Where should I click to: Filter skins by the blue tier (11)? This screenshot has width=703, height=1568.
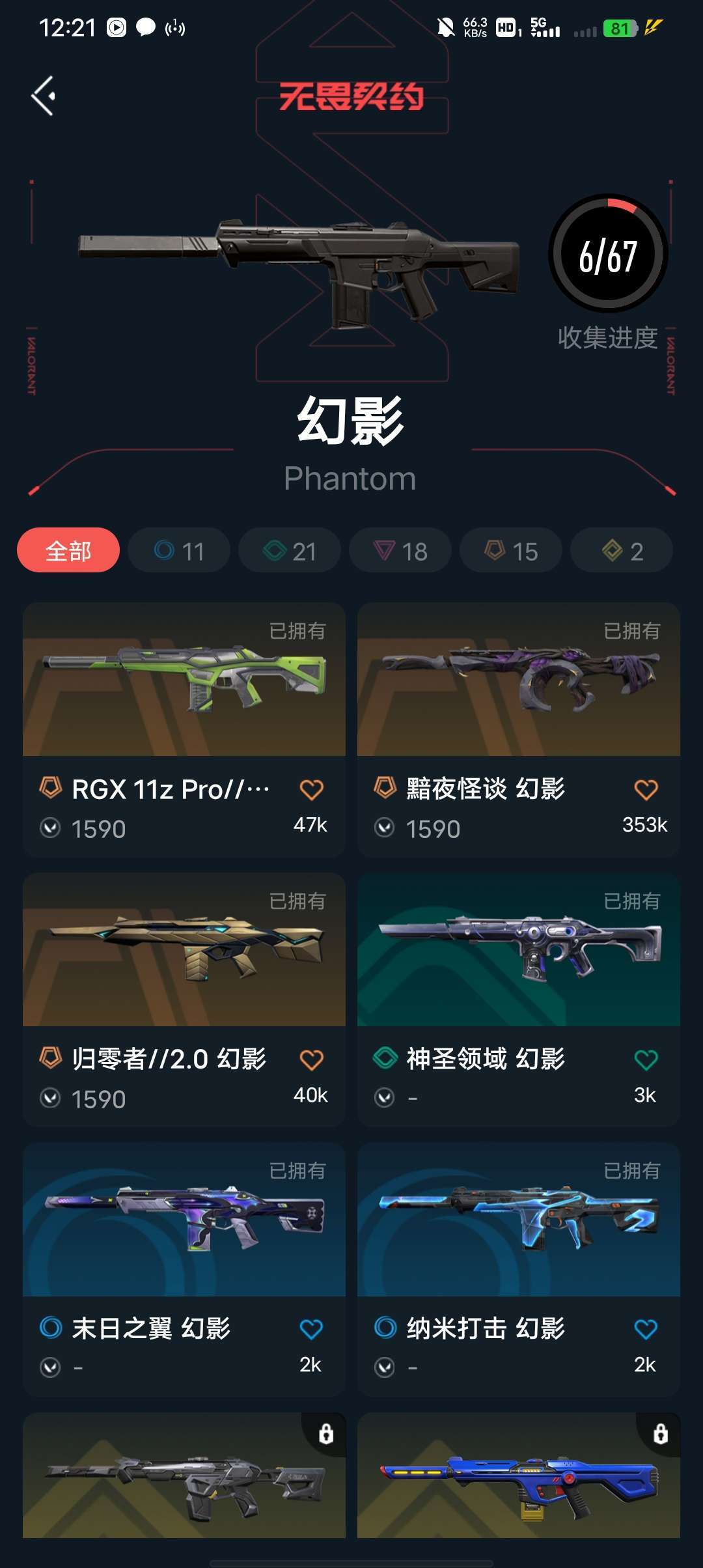(x=179, y=550)
